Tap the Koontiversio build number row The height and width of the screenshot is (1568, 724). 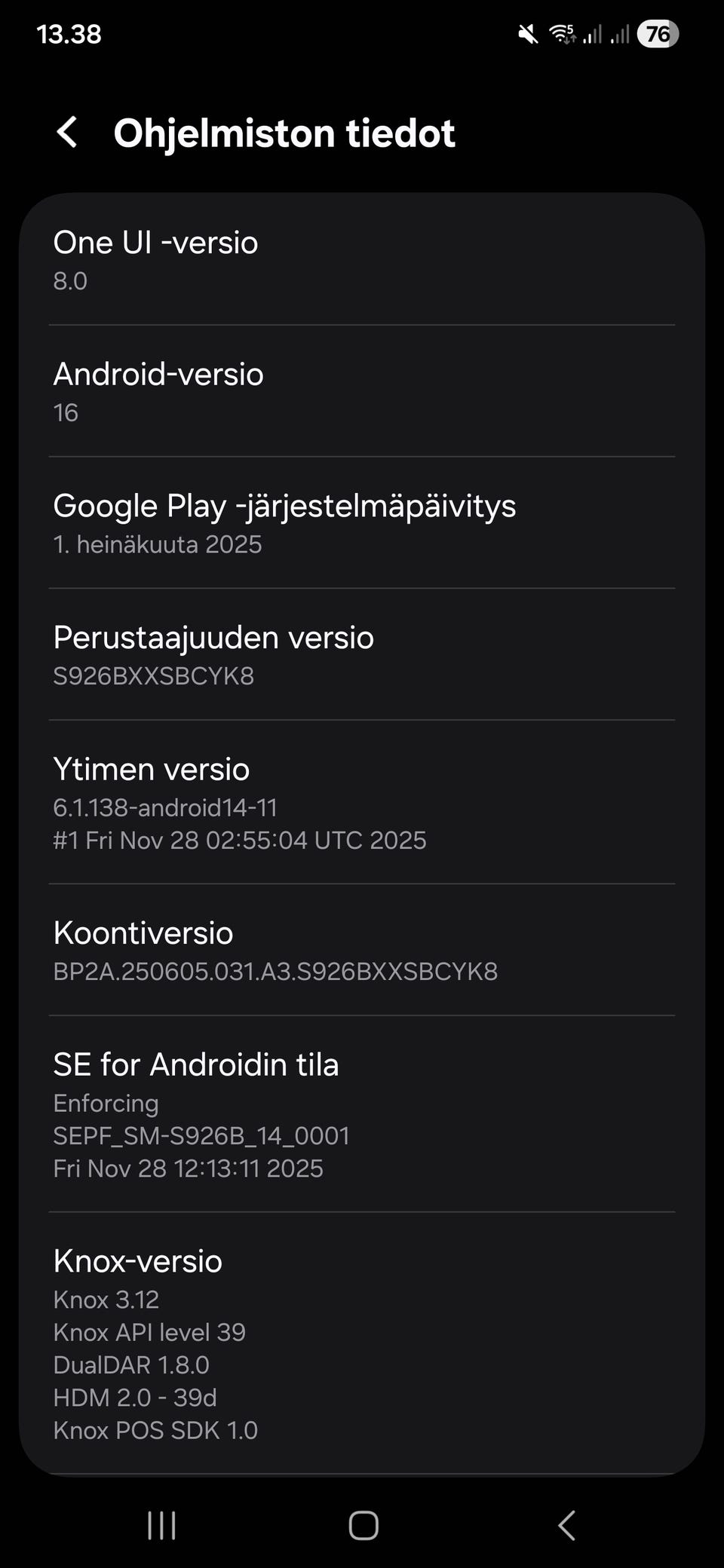tap(362, 951)
